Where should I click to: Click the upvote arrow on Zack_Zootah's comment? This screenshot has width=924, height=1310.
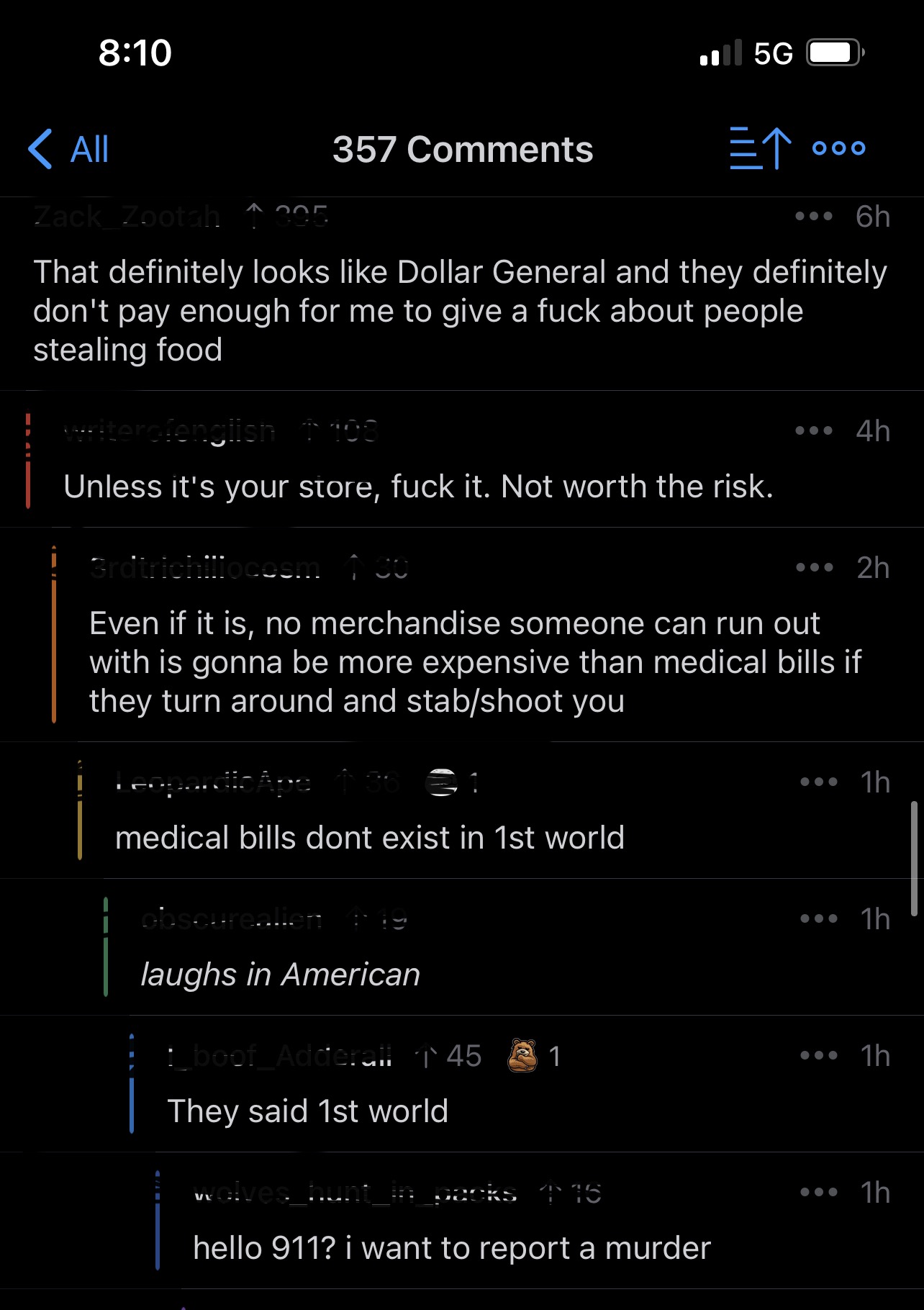tap(255, 216)
